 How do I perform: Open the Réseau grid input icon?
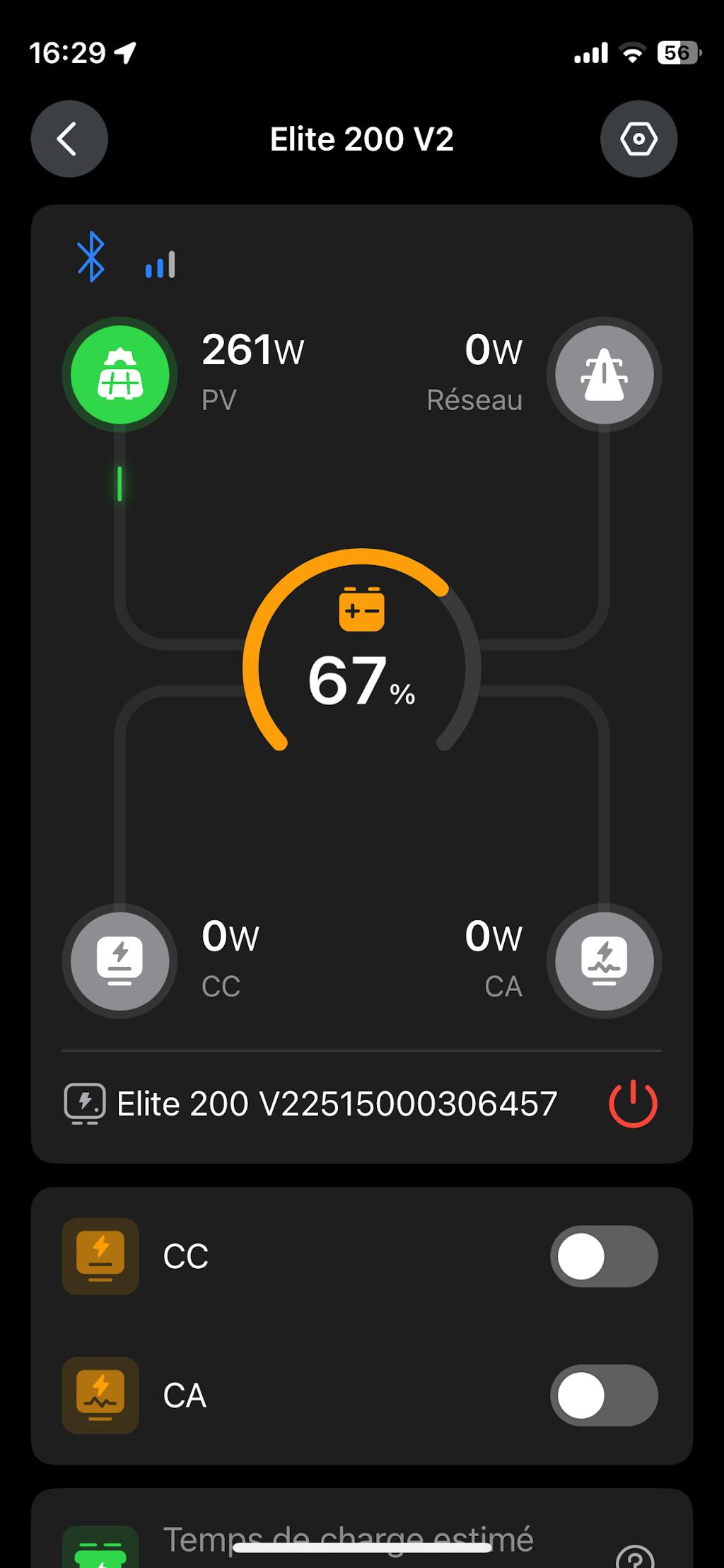click(604, 374)
